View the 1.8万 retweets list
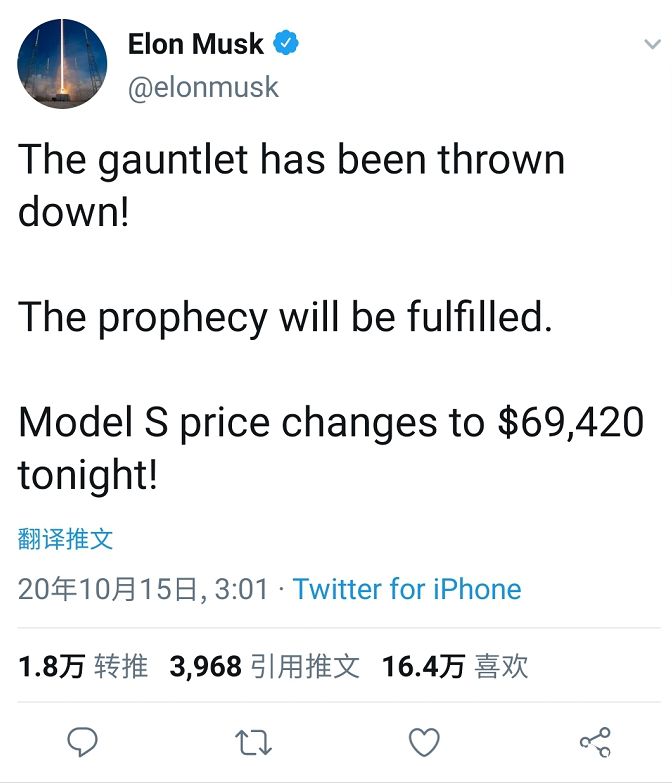The width and height of the screenshot is (672, 784). point(84,667)
